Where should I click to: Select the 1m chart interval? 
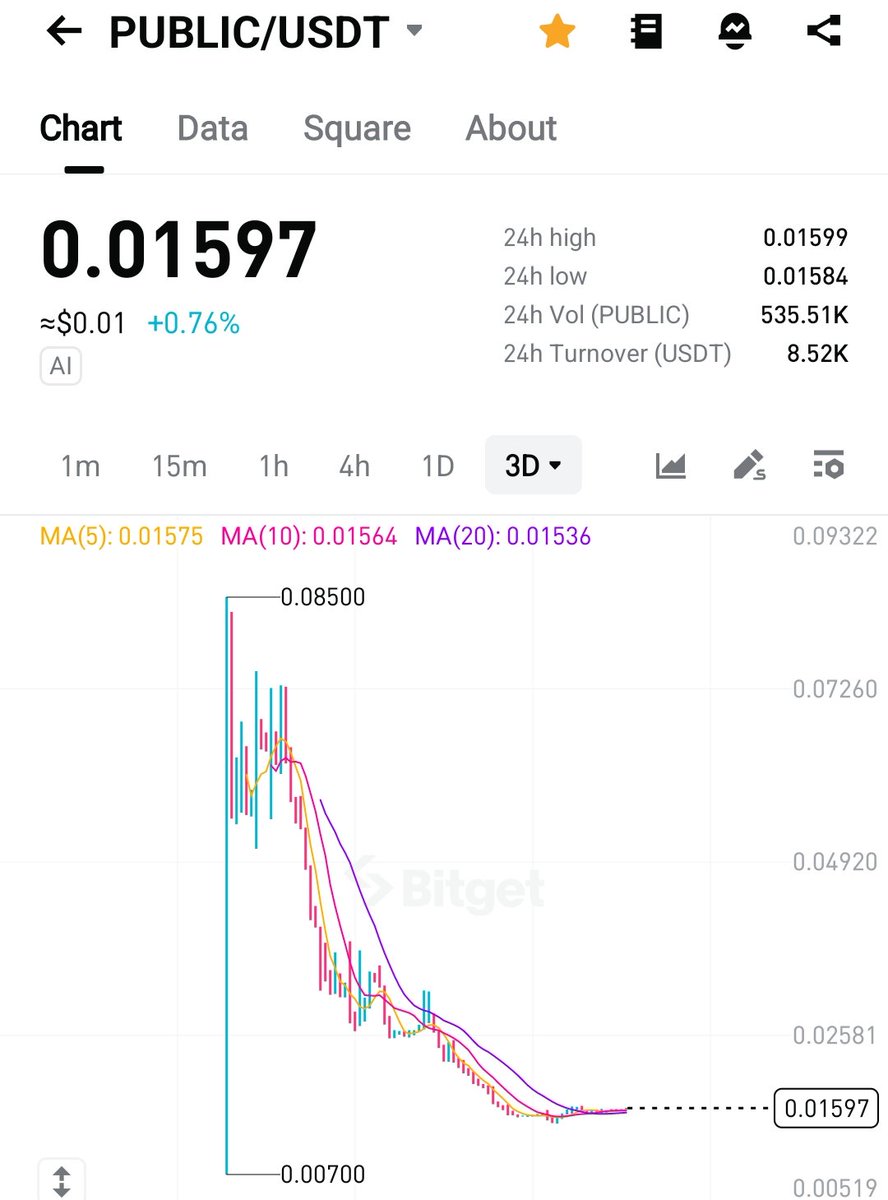pos(80,466)
